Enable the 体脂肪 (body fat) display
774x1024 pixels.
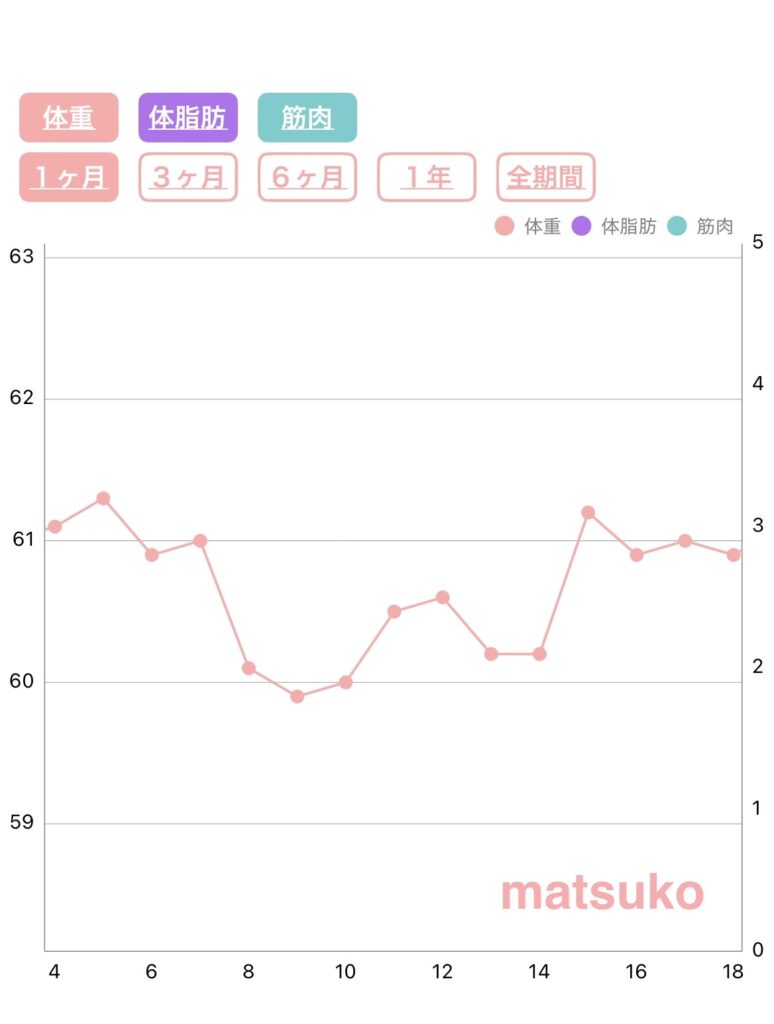coord(188,117)
